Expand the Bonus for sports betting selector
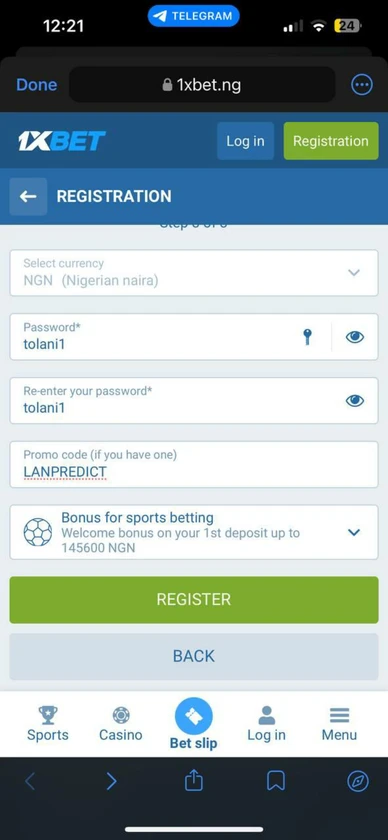The width and height of the screenshot is (388, 840). [194, 532]
